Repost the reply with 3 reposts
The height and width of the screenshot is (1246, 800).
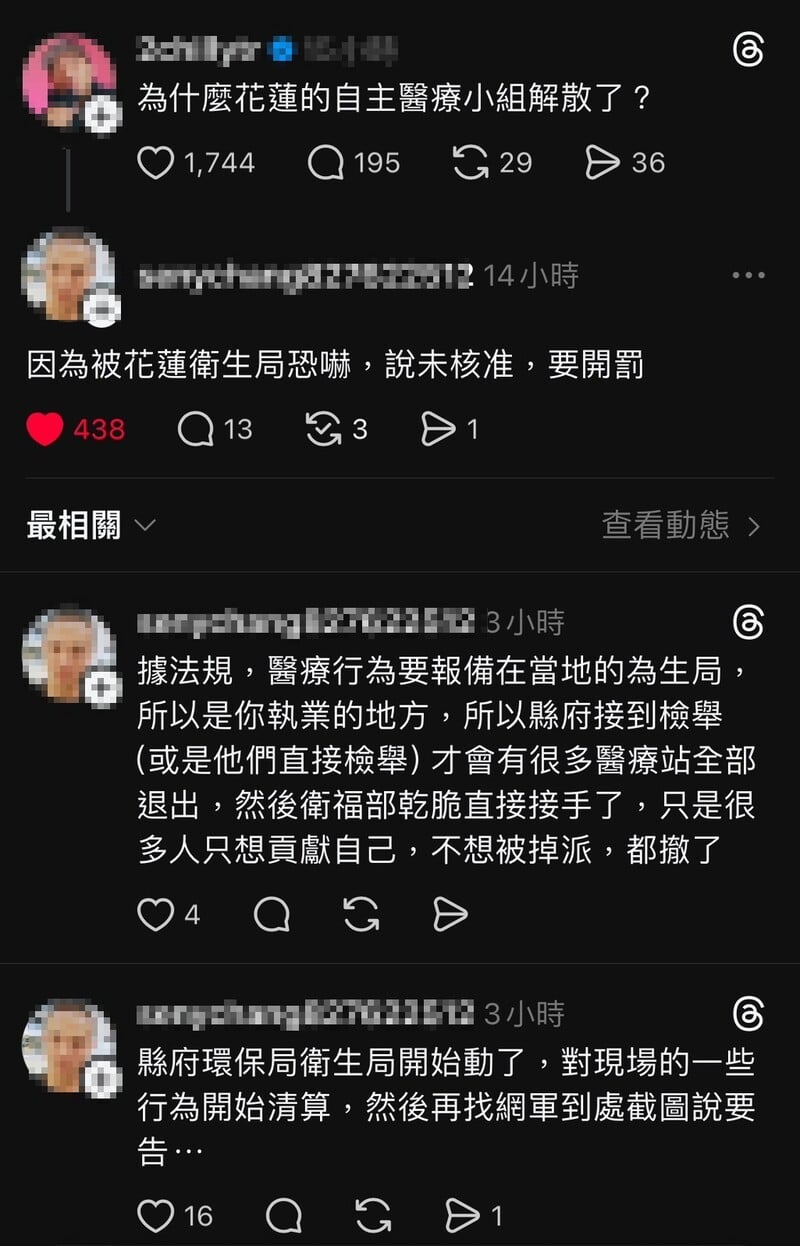(324, 429)
